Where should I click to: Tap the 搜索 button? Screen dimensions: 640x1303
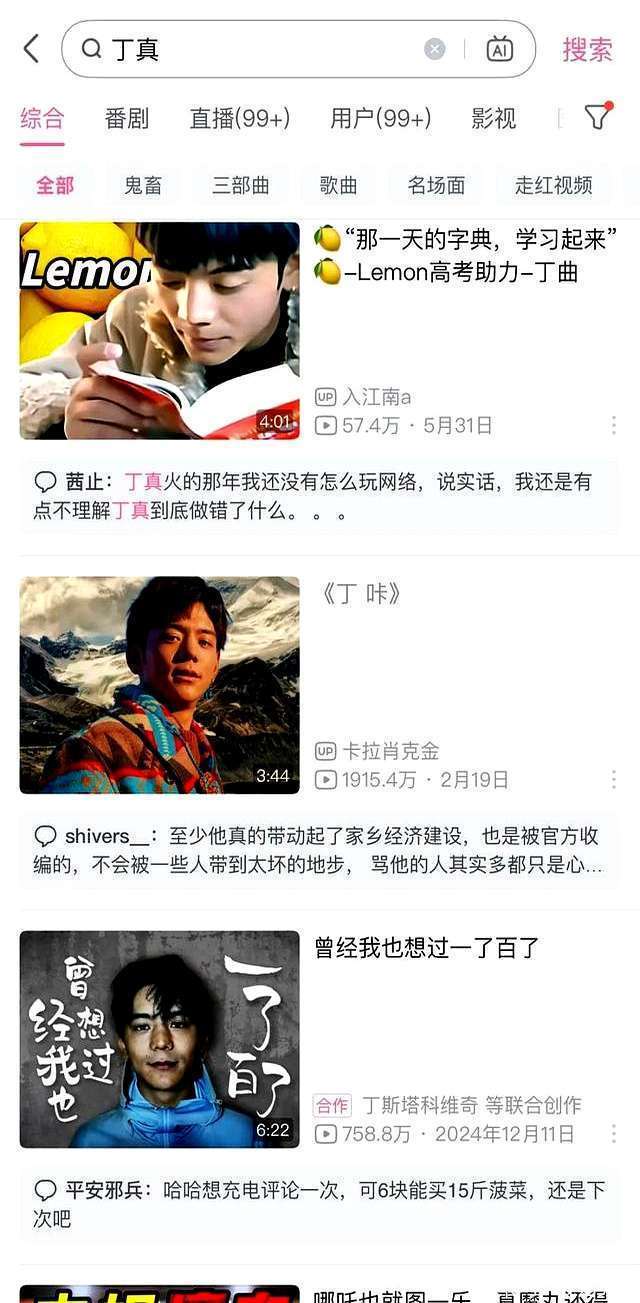click(x=587, y=49)
